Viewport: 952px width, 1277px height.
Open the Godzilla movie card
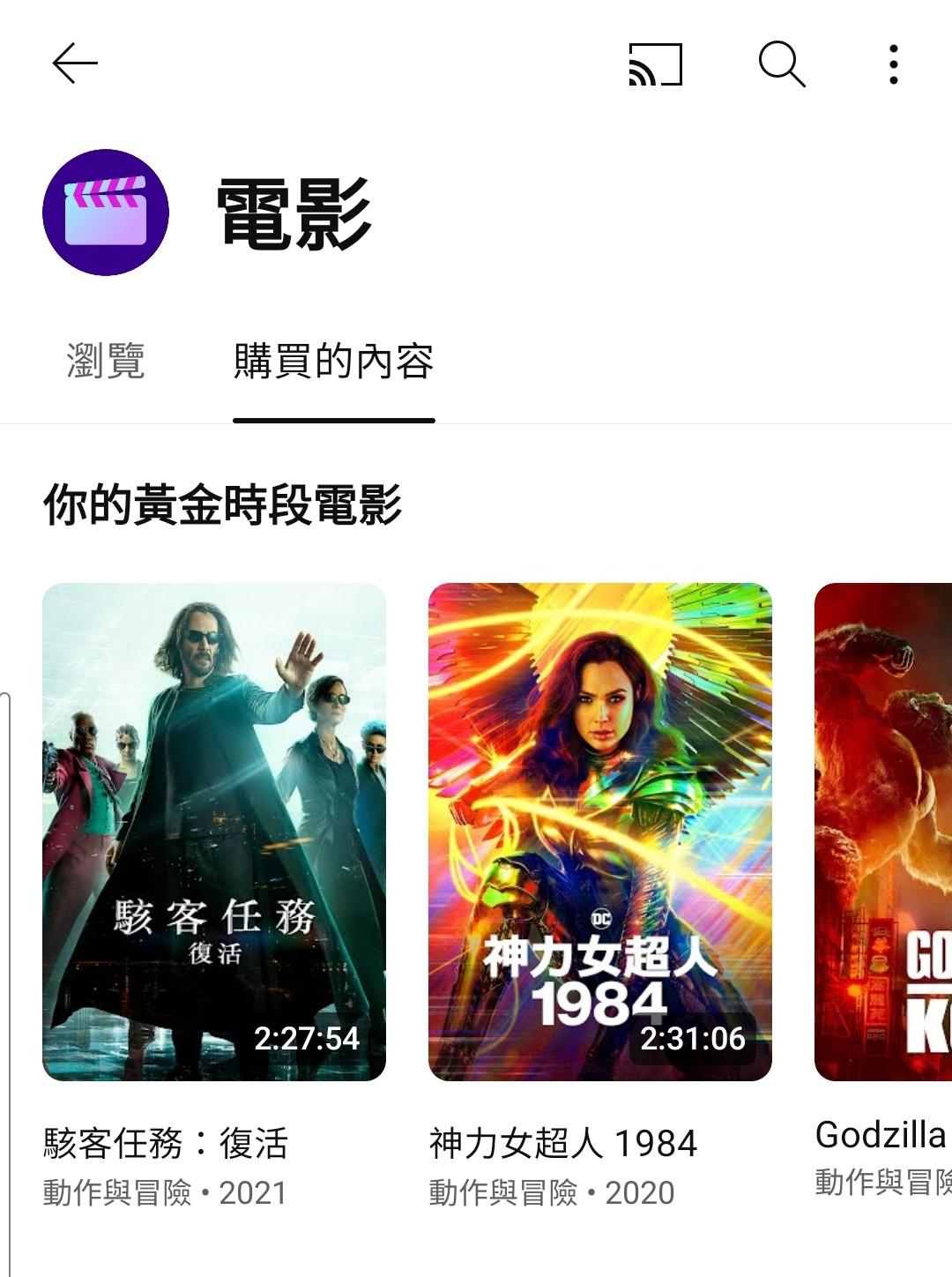pos(883,832)
